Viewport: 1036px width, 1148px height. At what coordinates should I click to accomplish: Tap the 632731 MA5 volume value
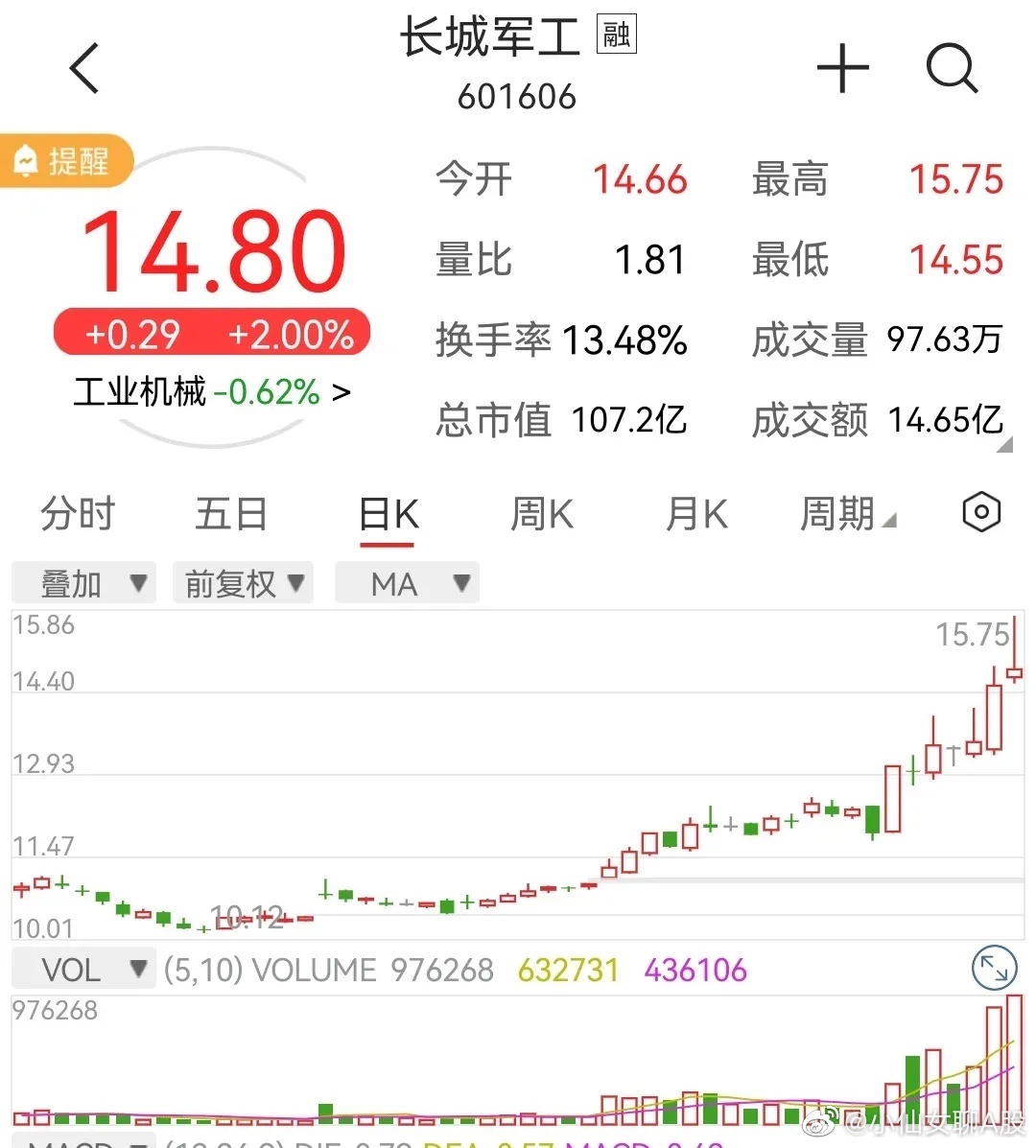(568, 970)
